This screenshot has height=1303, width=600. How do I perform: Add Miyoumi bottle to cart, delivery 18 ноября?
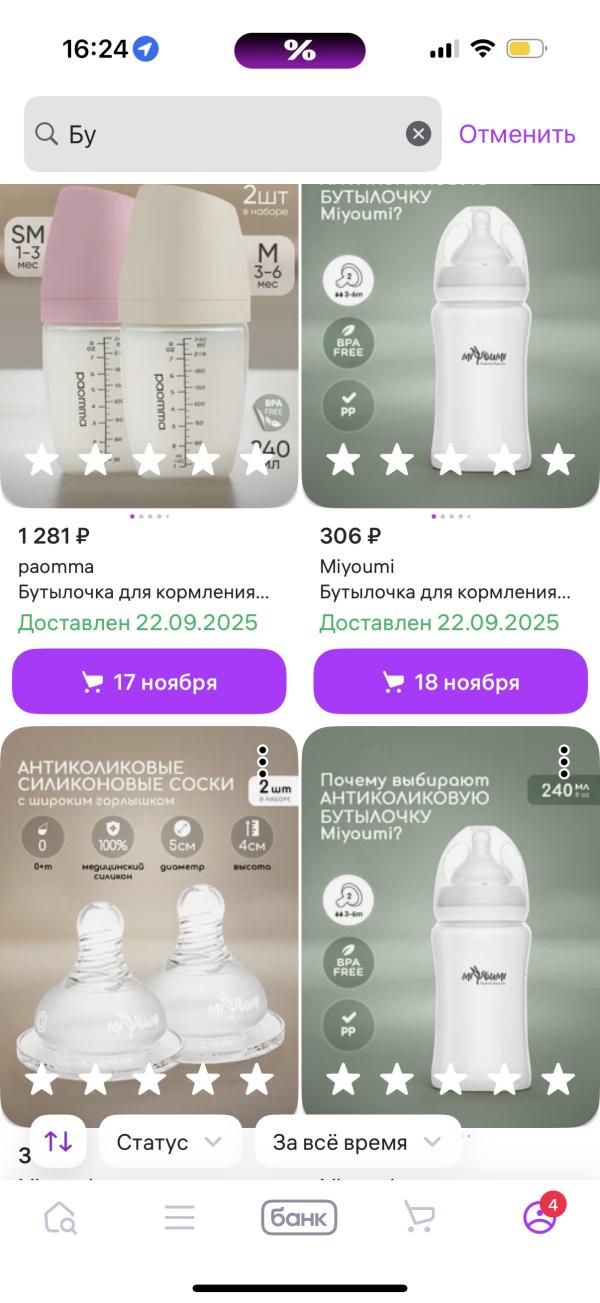click(x=451, y=682)
